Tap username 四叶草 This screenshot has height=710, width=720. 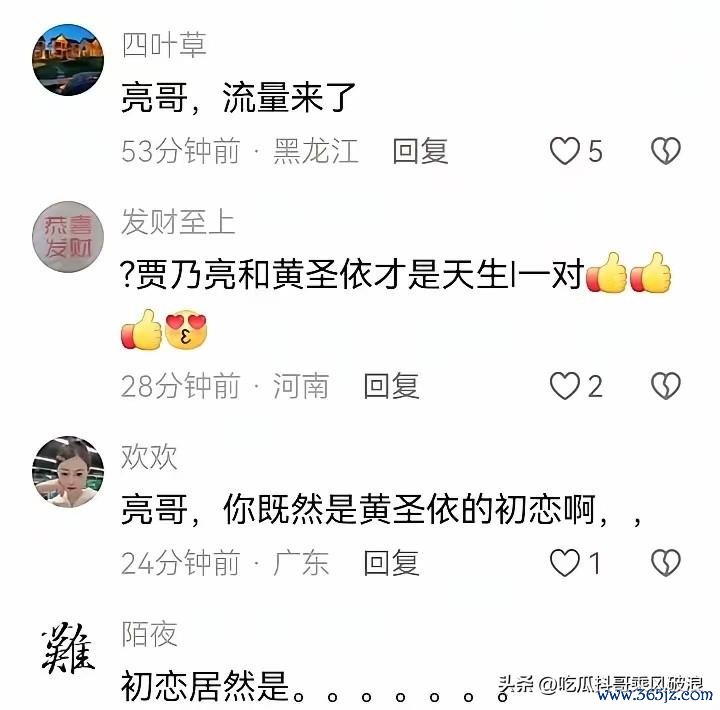pos(163,44)
